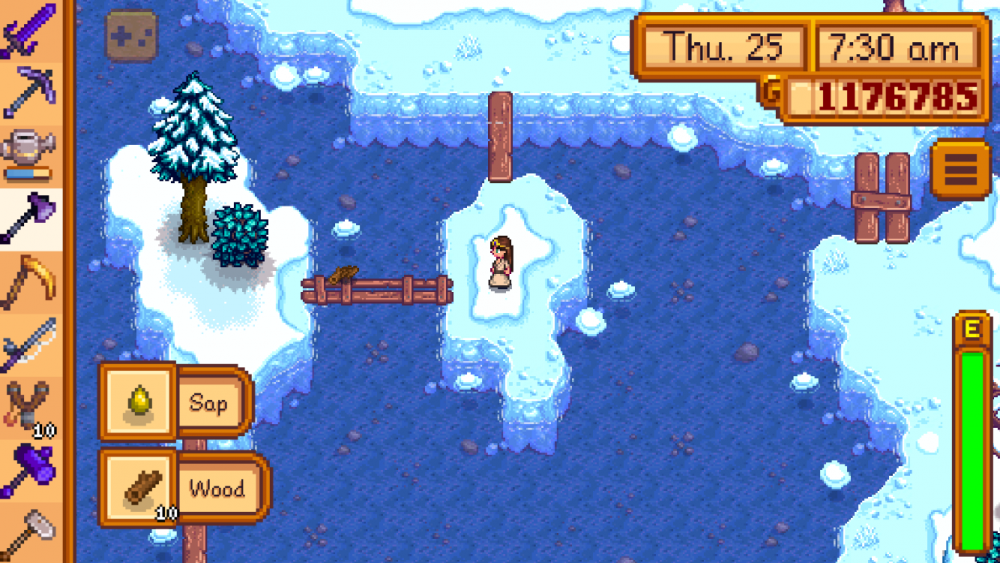The height and width of the screenshot is (563, 1000).
Task: Select the slingshot with 10 ammo
Action: (30, 408)
